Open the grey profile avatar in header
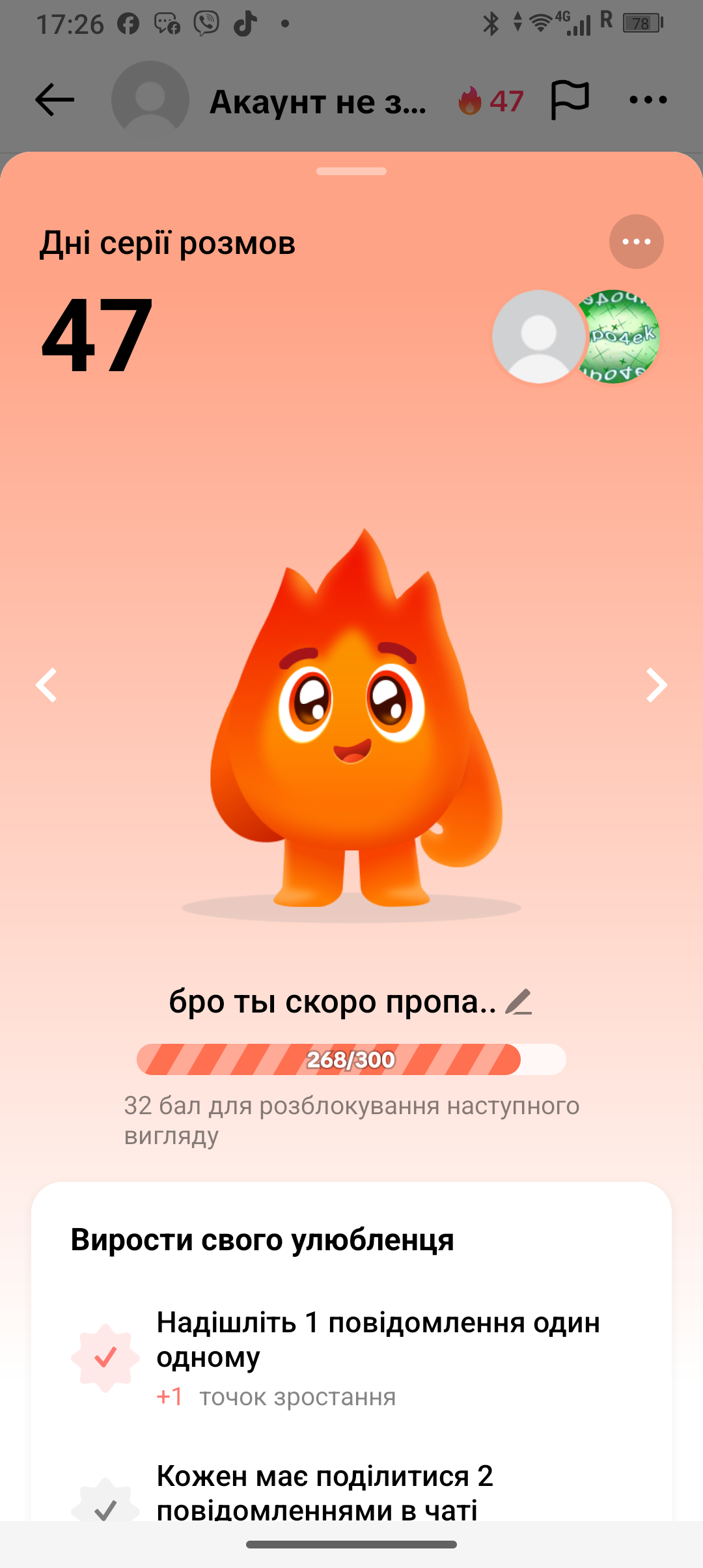Viewport: 703px width, 1568px height. pos(150,100)
